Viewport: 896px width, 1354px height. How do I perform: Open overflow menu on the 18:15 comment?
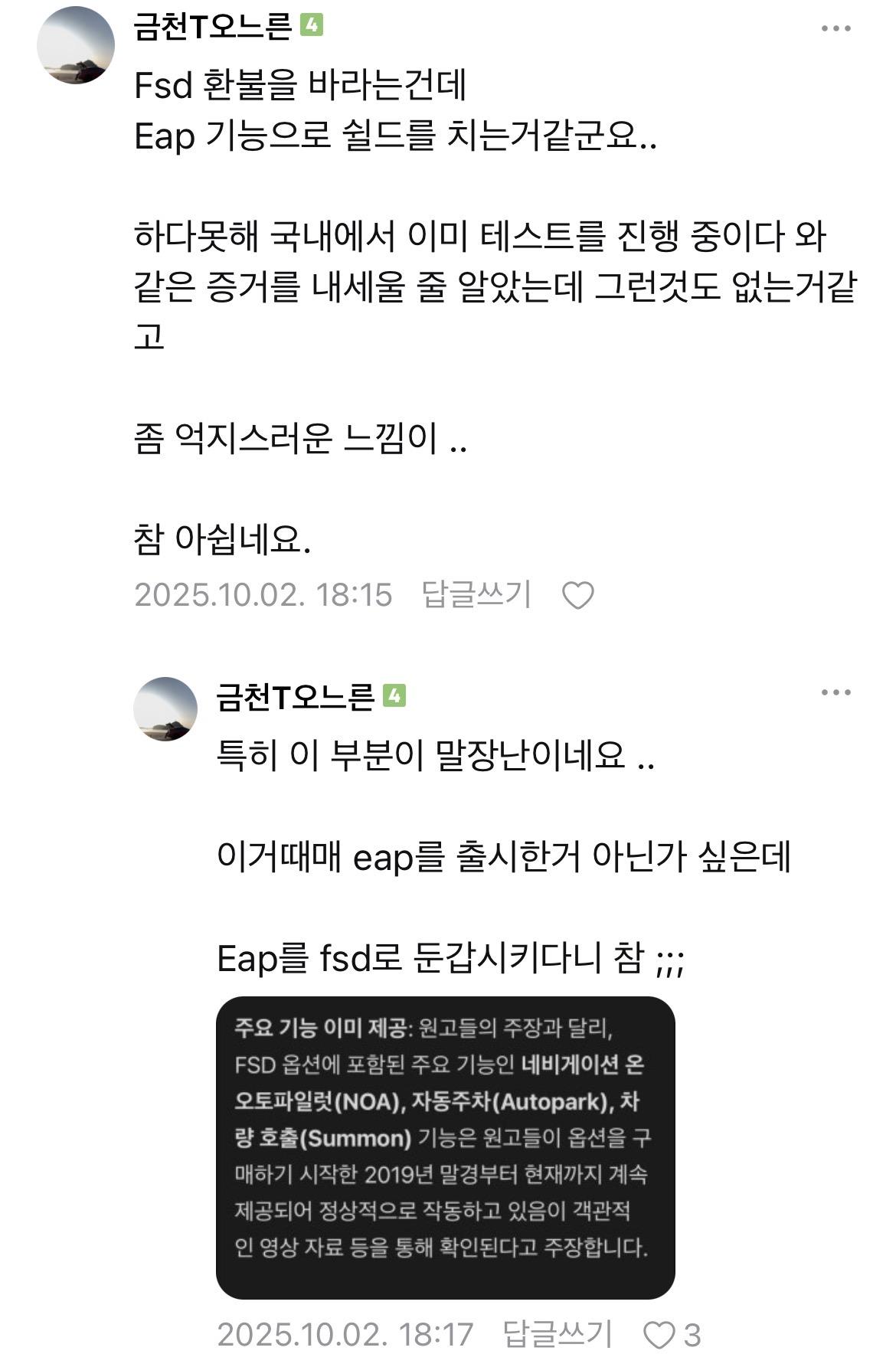836,29
